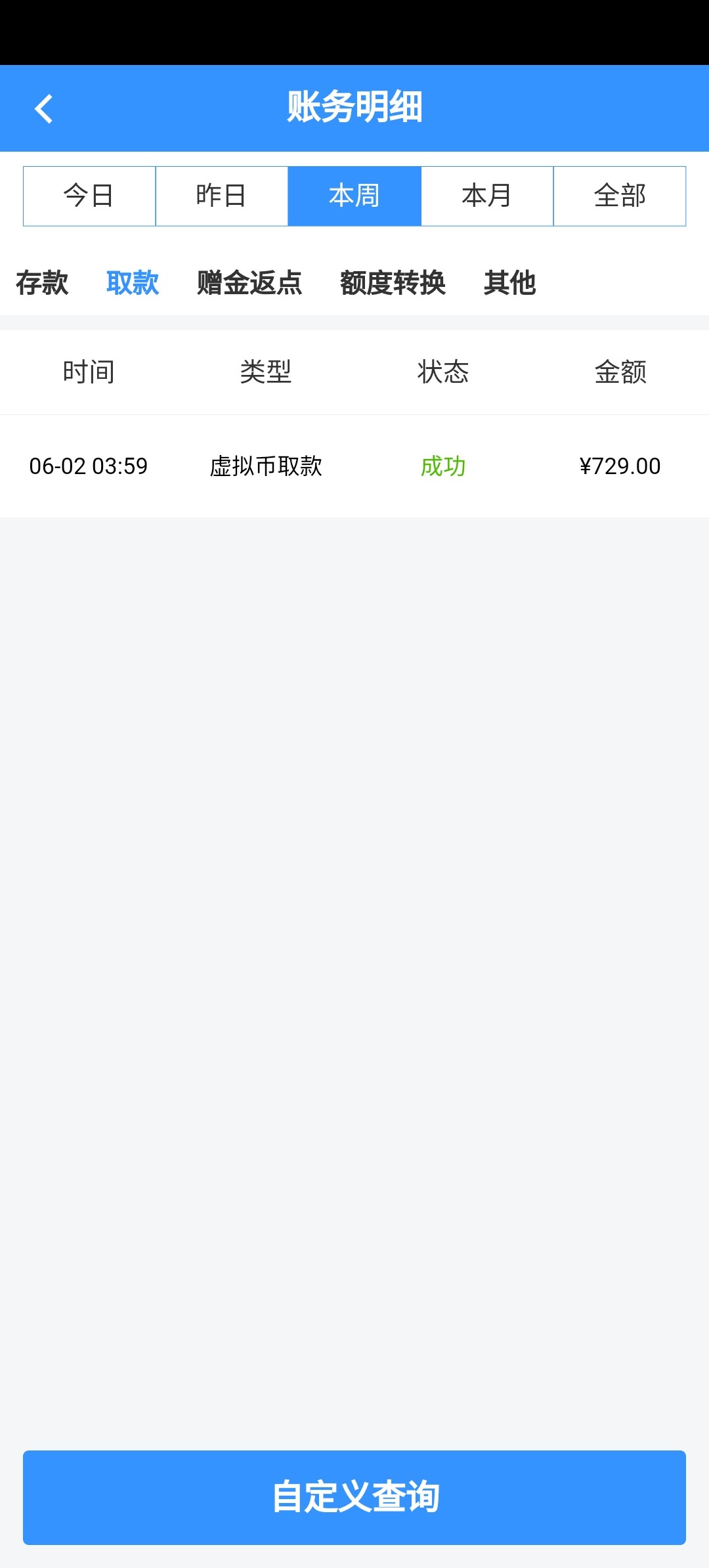Open the 赠金返点 category

(249, 283)
